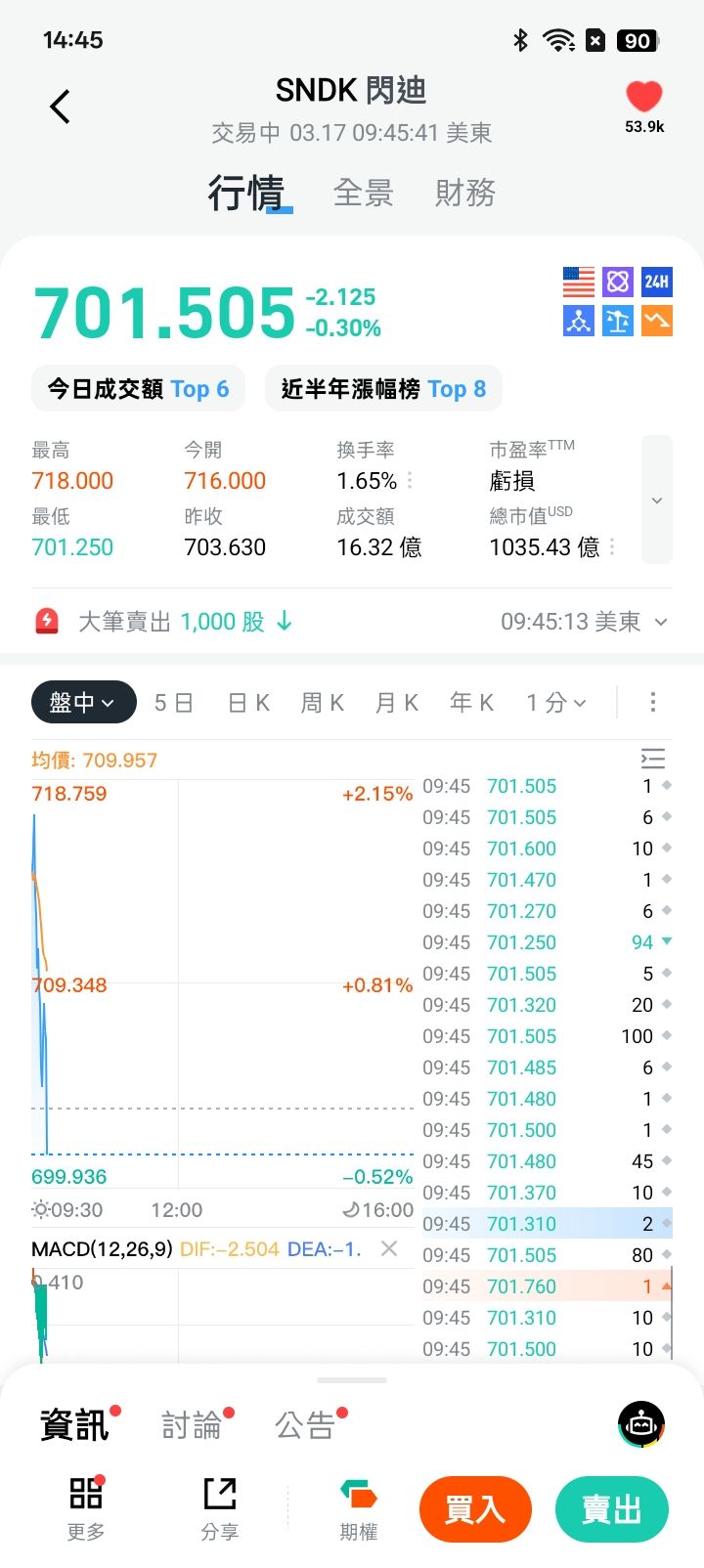The width and height of the screenshot is (704, 1568).
Task: Expand the quote details chevron
Action: pos(657,500)
